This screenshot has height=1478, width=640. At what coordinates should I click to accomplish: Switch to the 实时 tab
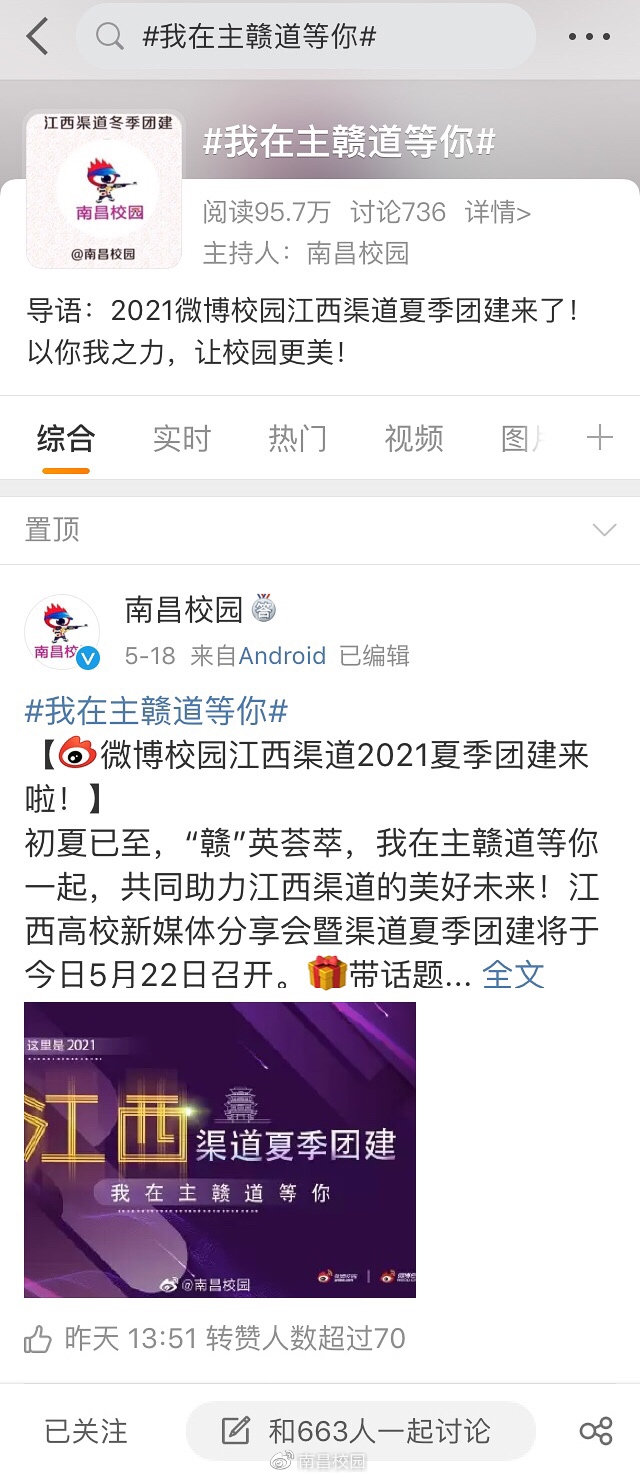[181, 438]
